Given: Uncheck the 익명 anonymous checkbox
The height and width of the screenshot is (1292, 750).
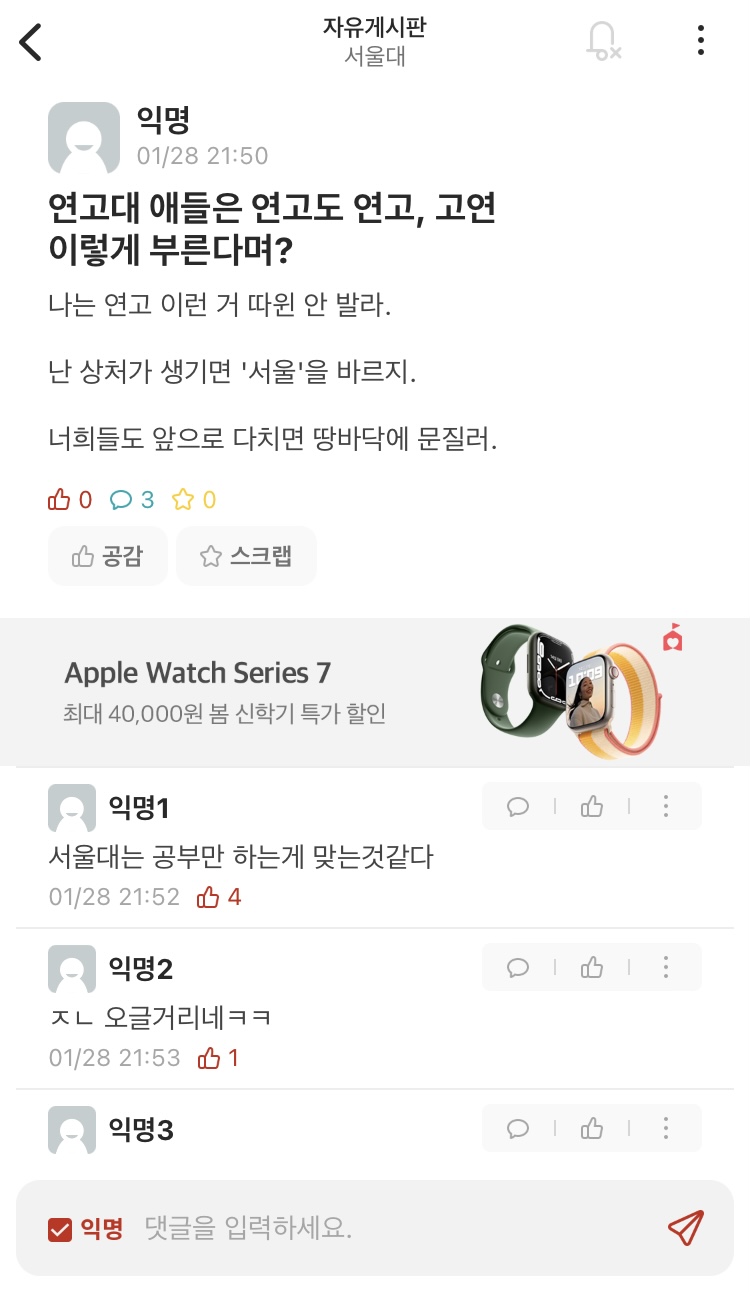Looking at the screenshot, I should (x=60, y=1229).
